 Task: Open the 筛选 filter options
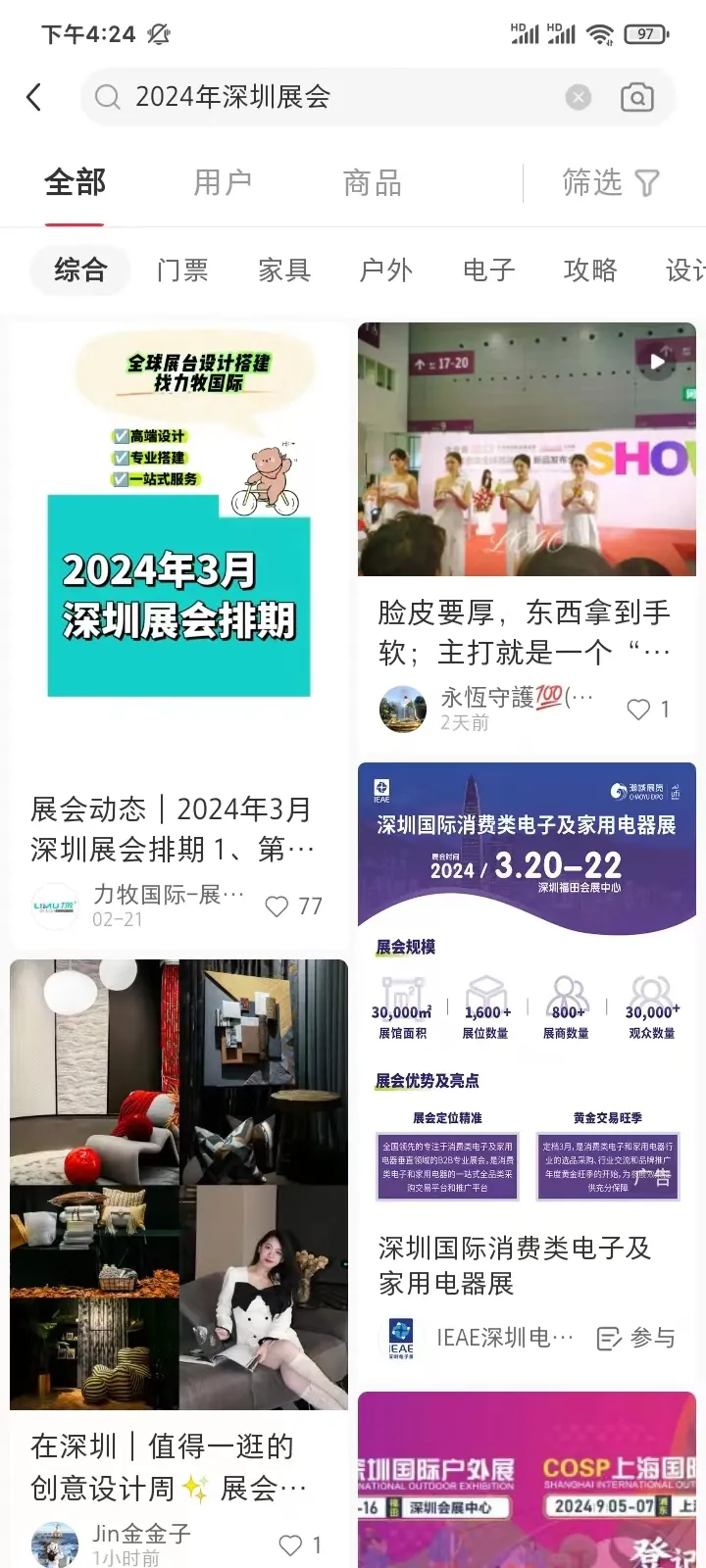coord(610,182)
